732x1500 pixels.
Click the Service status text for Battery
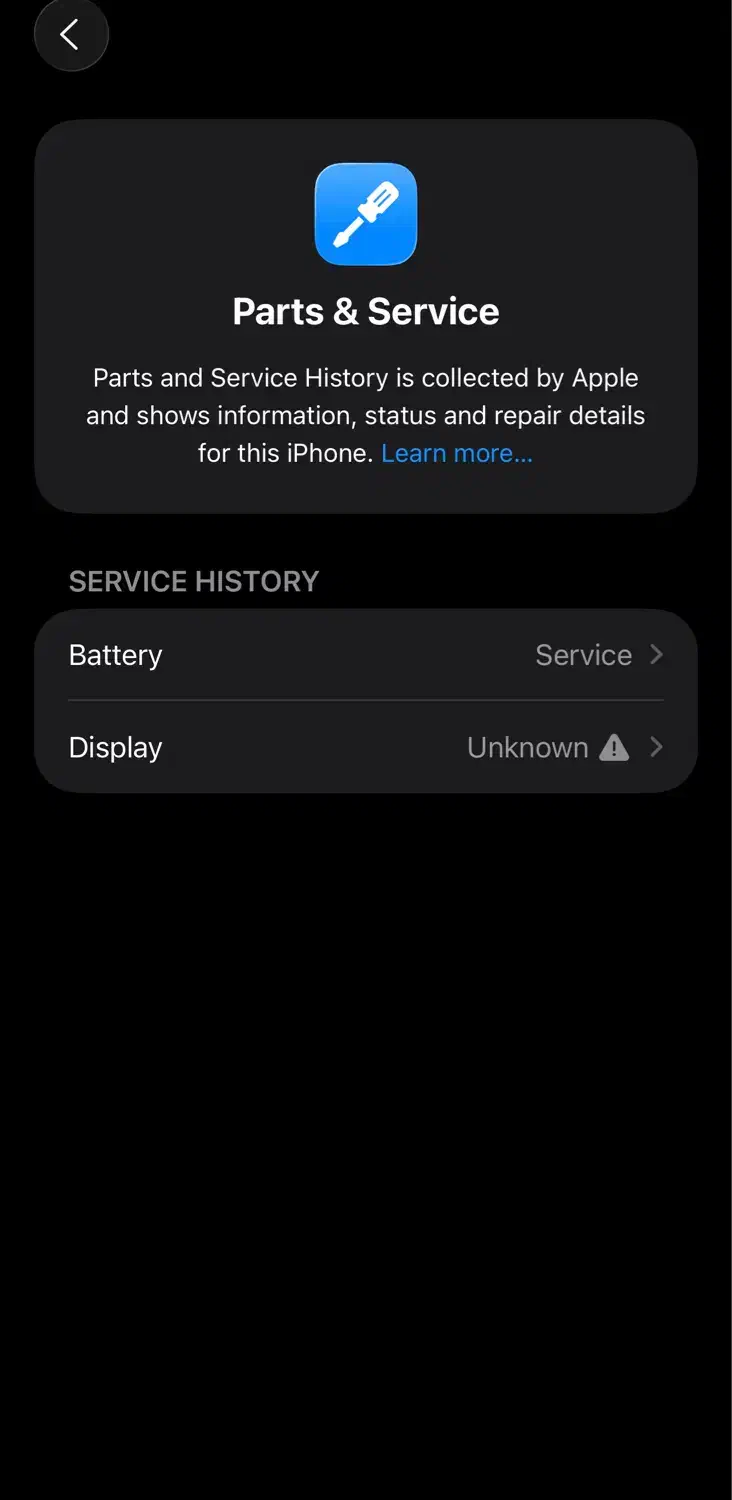[x=583, y=654]
